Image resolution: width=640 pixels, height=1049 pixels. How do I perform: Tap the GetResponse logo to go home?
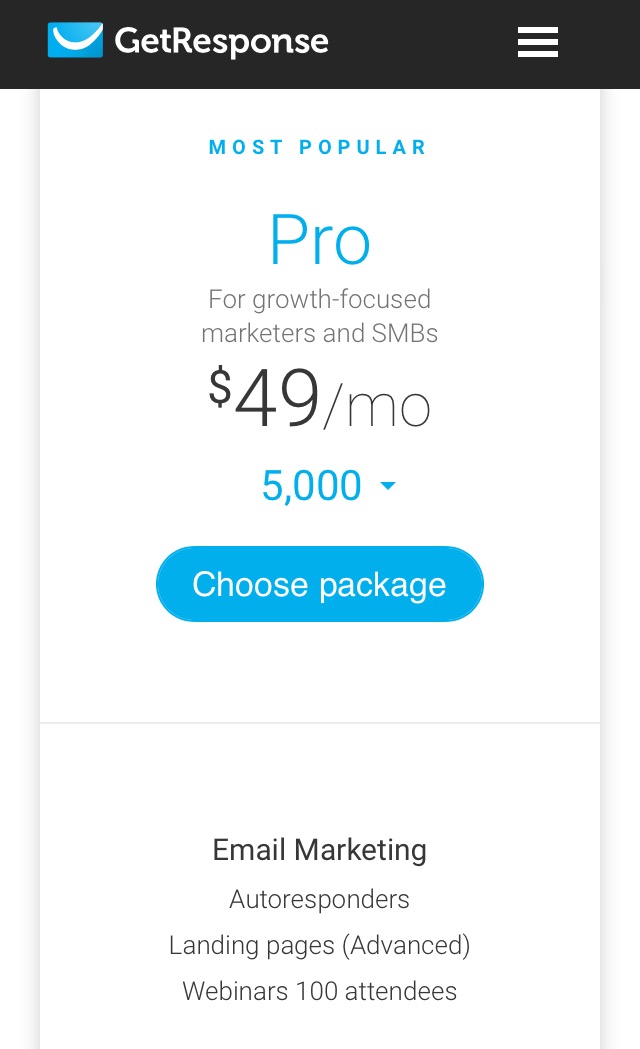(188, 41)
